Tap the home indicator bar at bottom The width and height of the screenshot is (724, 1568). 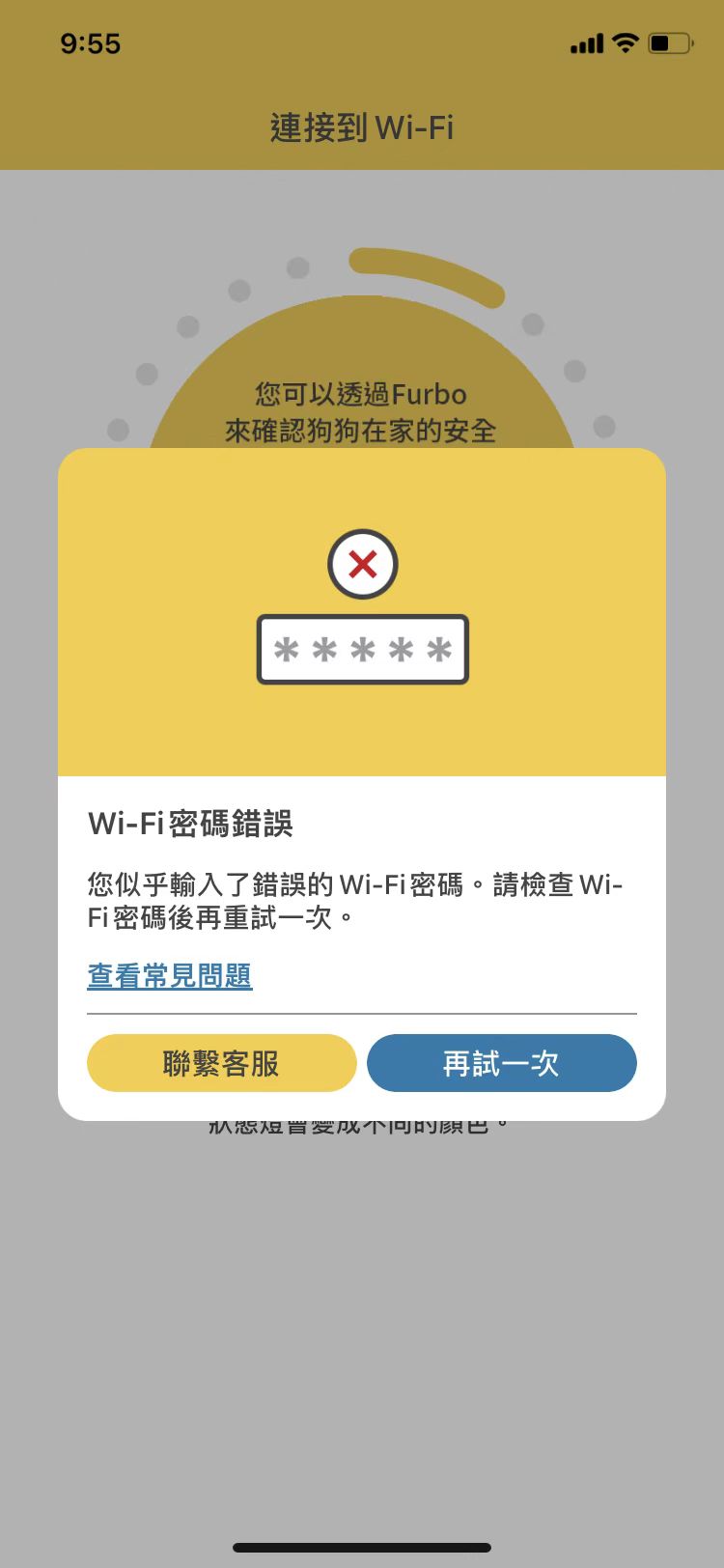pyautogui.click(x=362, y=1545)
